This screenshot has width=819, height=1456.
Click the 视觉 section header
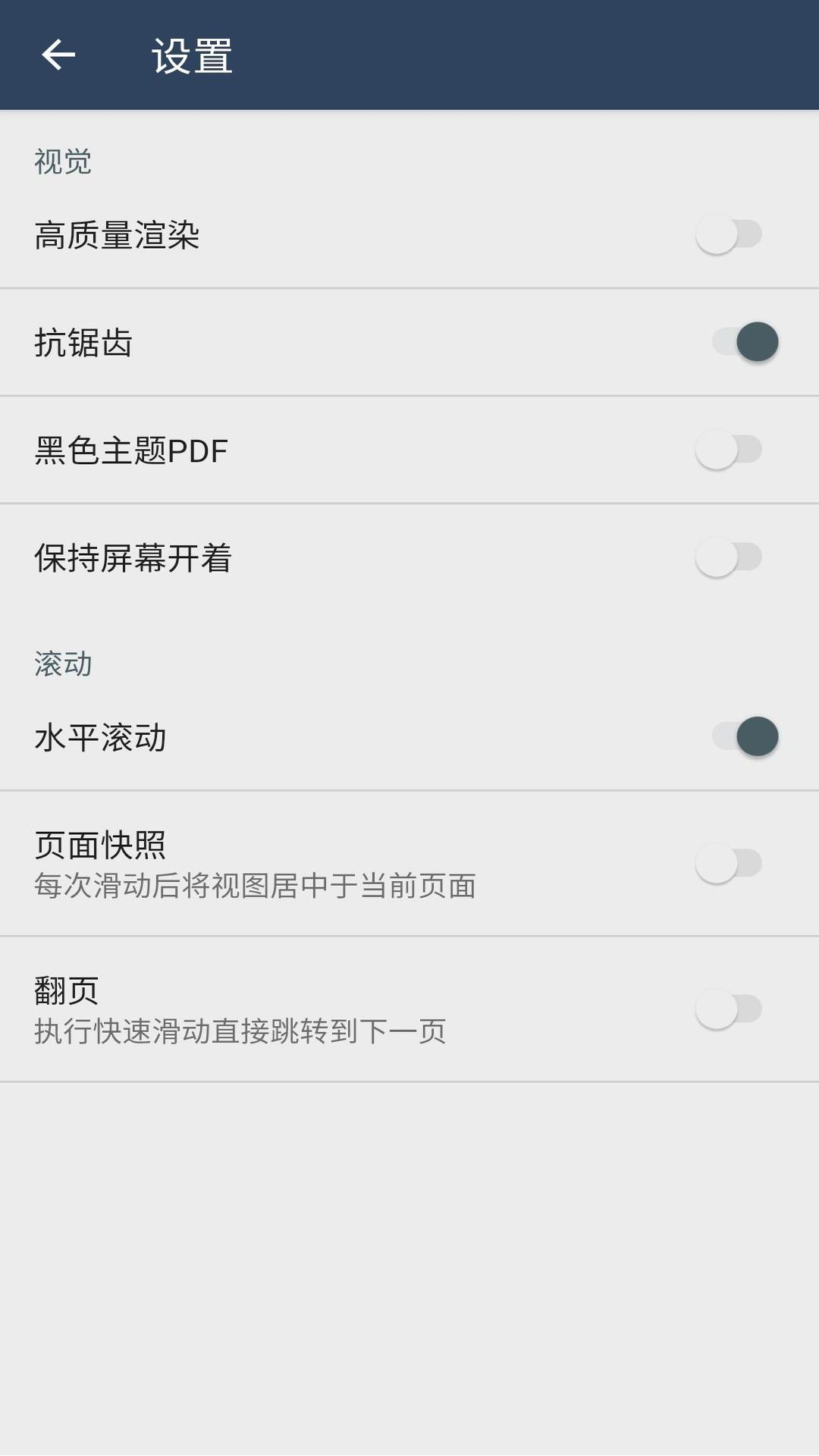[x=61, y=162]
